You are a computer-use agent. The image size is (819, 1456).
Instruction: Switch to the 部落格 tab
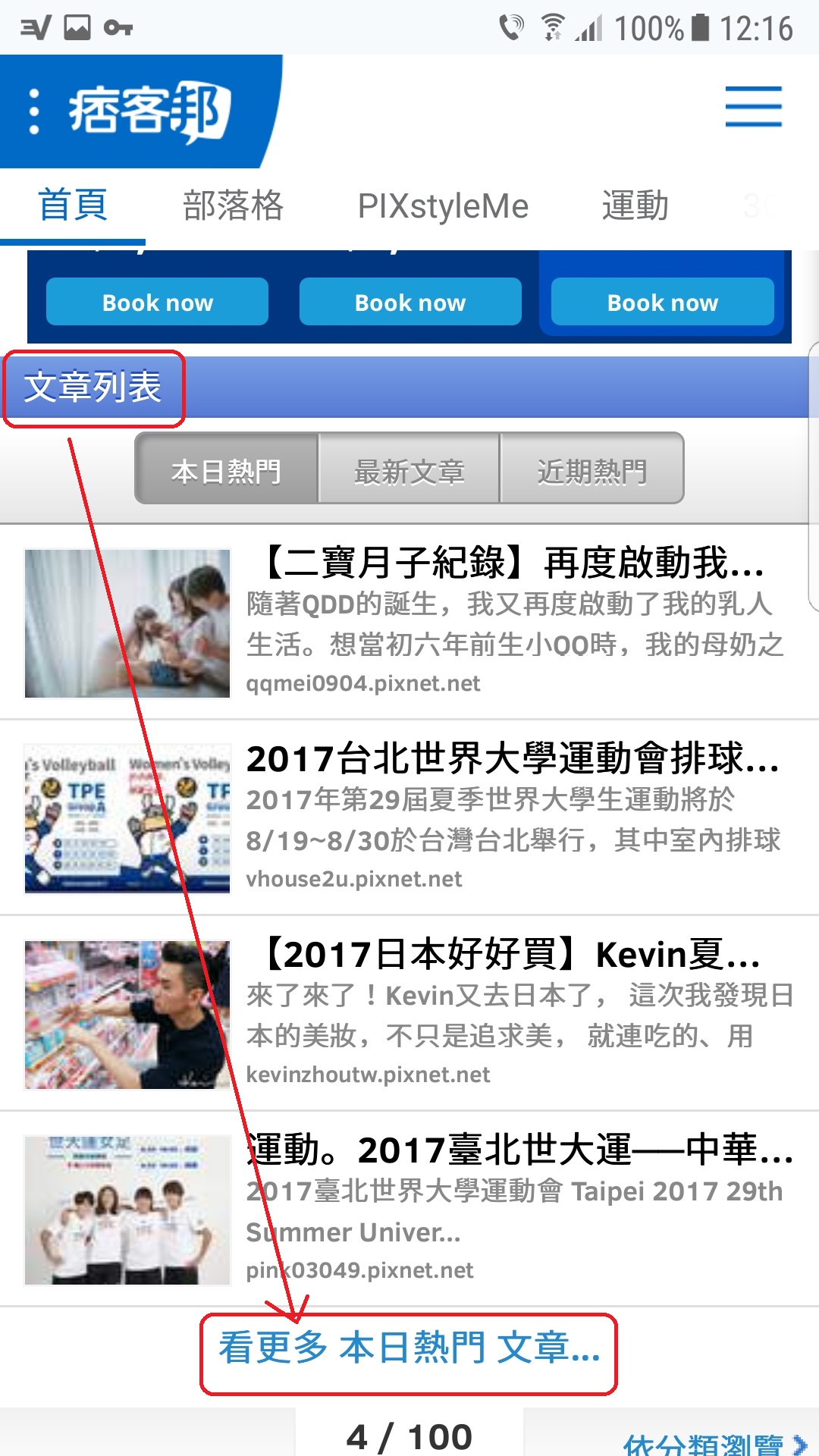tap(233, 206)
